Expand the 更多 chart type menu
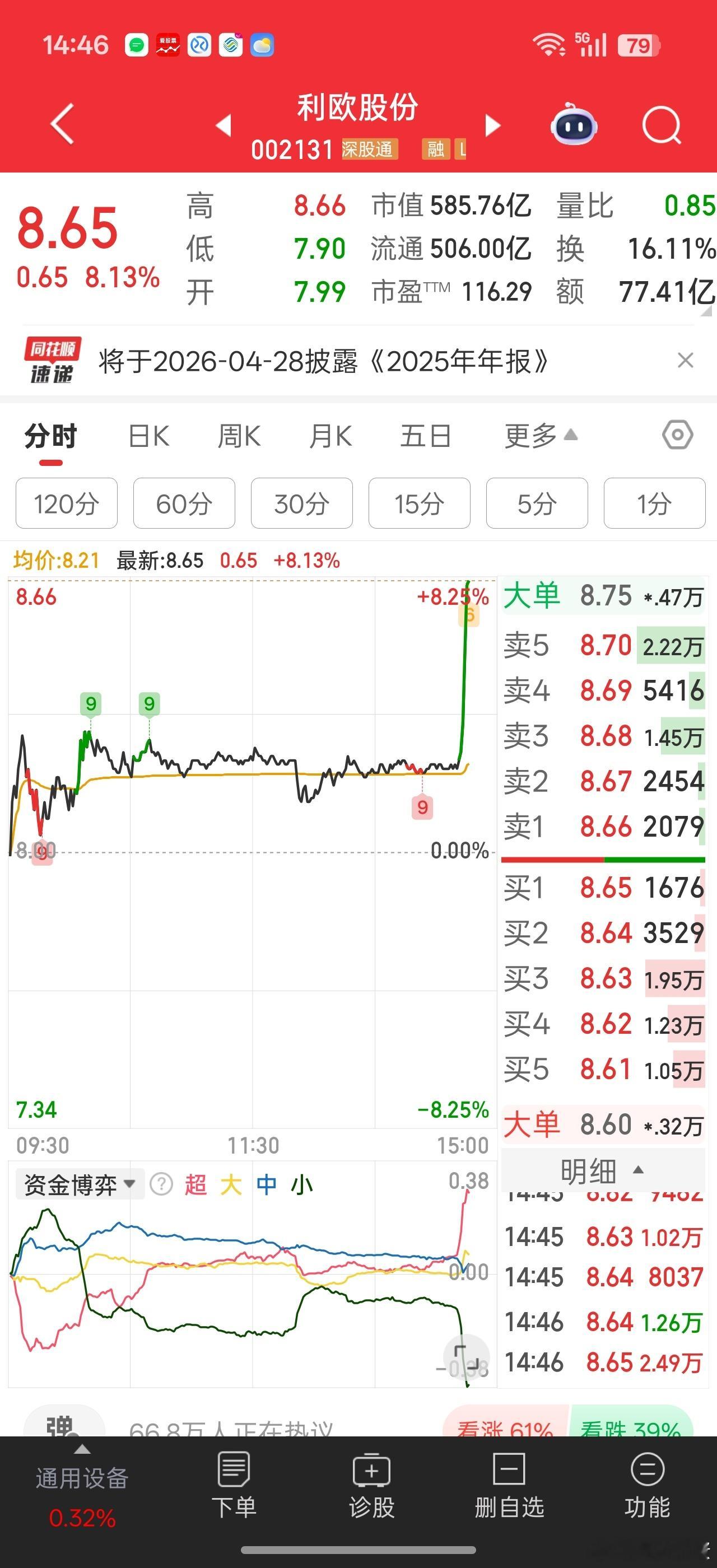Screen dimensions: 717x1568 pos(536,435)
